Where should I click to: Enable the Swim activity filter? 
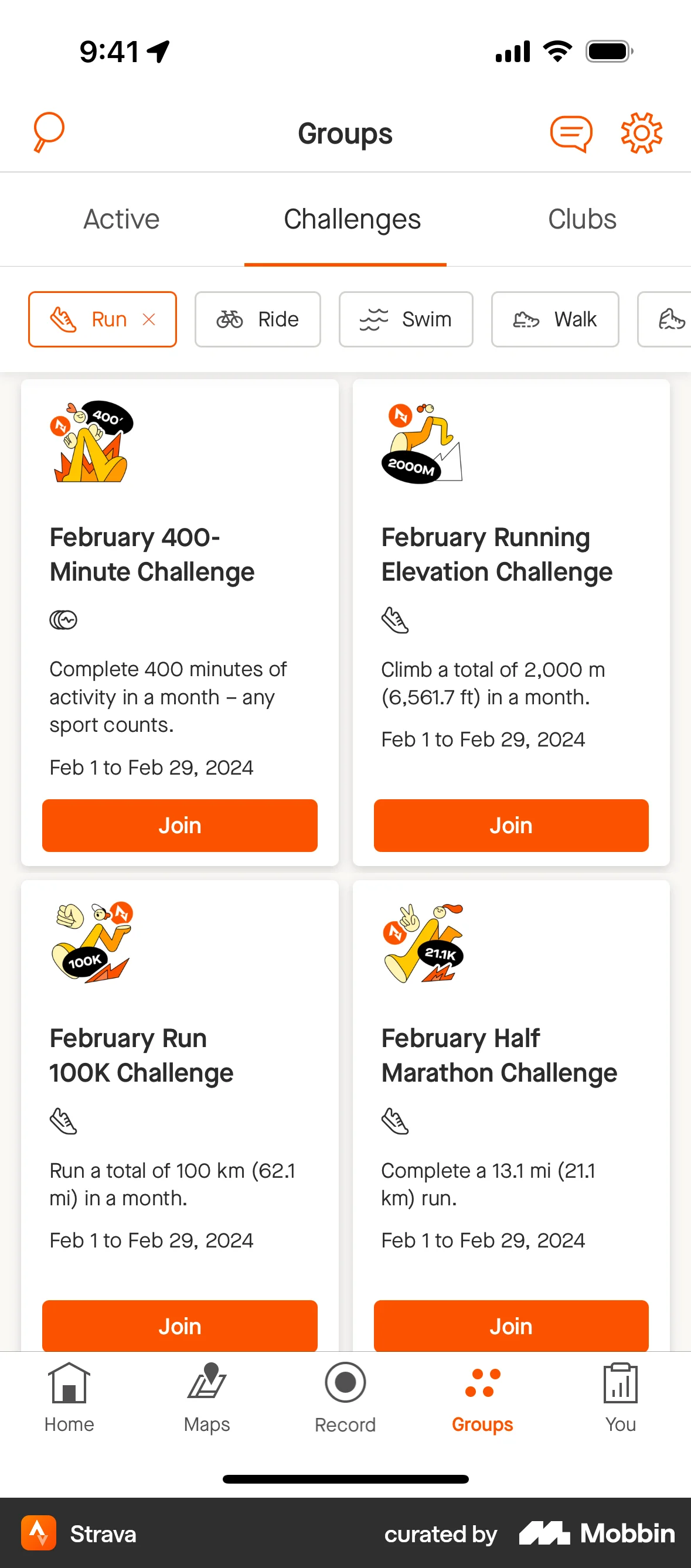point(406,319)
